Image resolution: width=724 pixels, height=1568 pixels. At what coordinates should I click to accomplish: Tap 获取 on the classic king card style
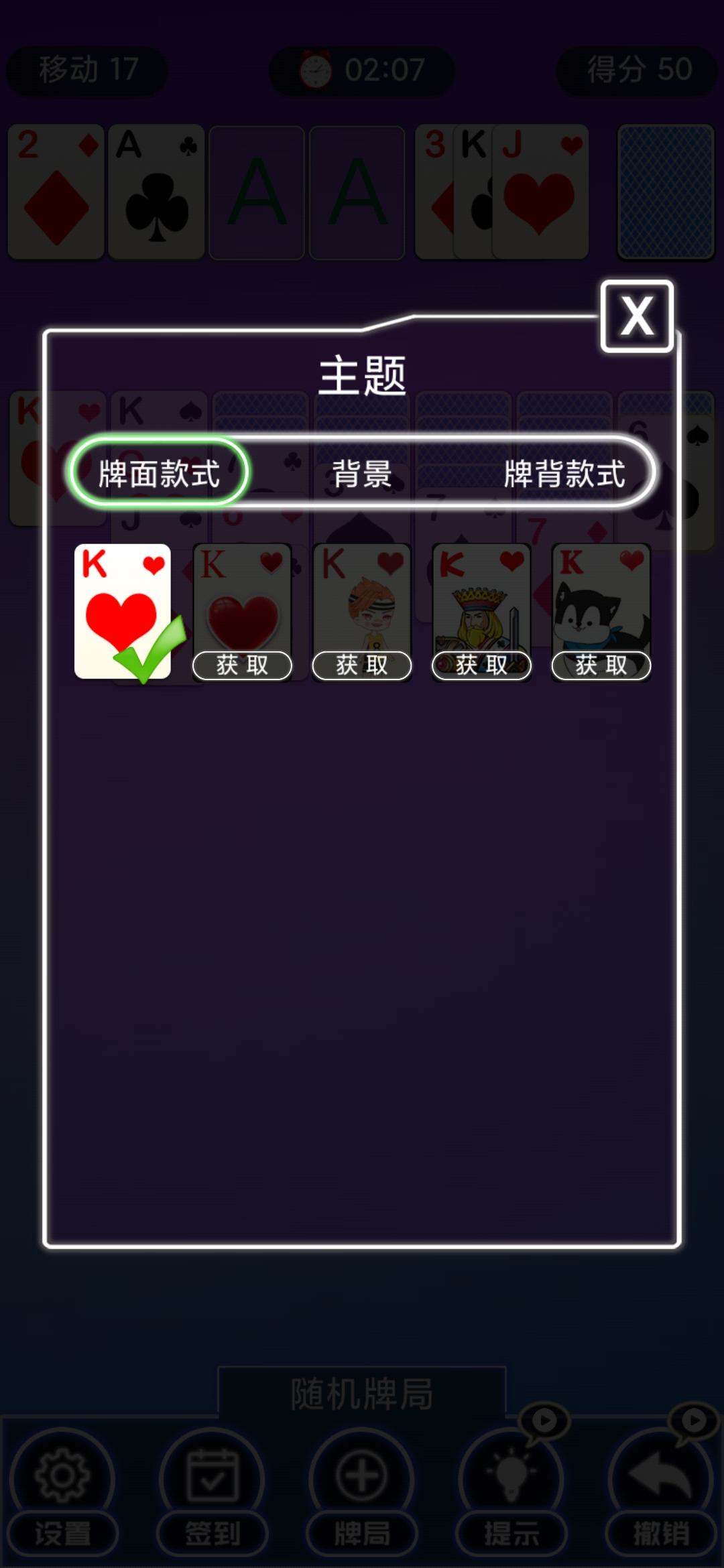point(481,665)
